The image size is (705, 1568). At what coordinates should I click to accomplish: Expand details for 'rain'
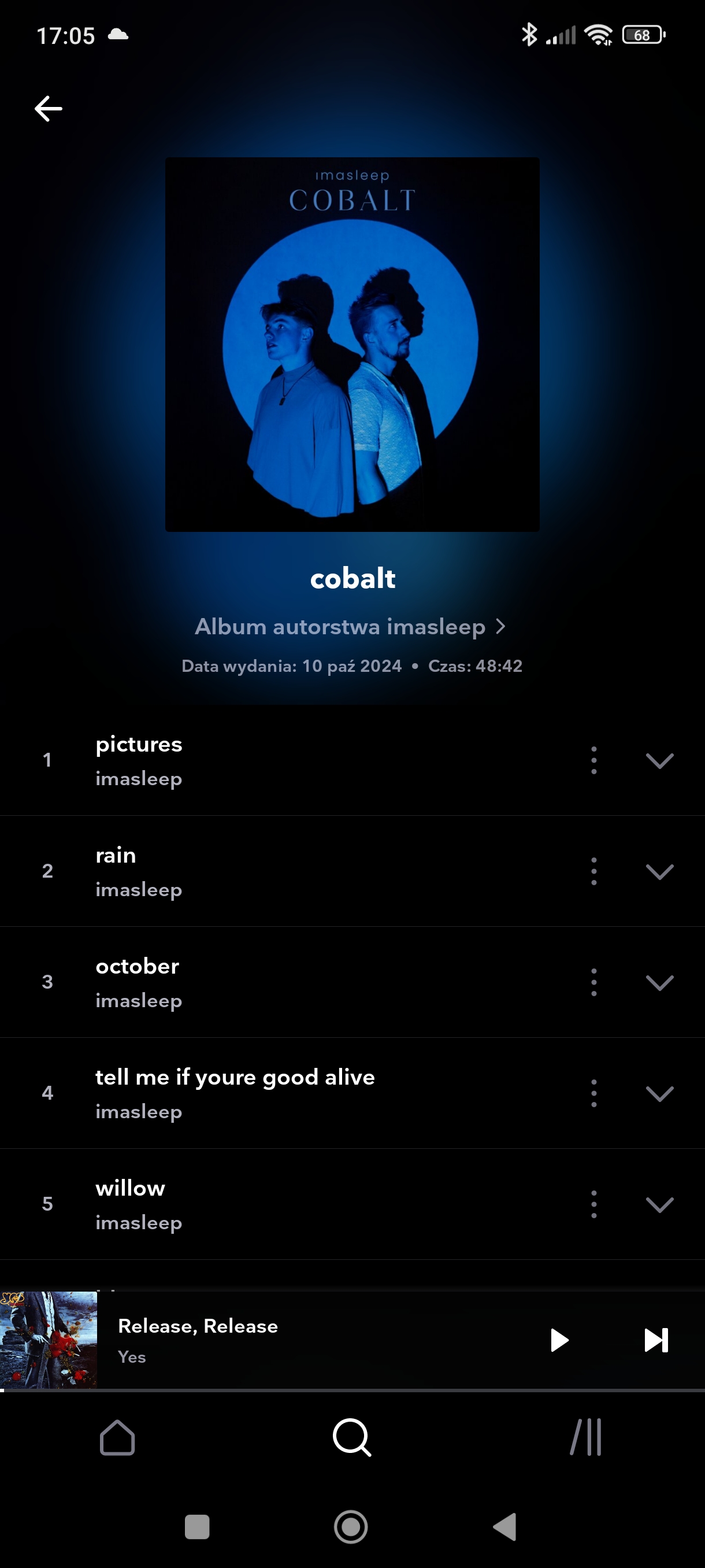tap(659, 872)
